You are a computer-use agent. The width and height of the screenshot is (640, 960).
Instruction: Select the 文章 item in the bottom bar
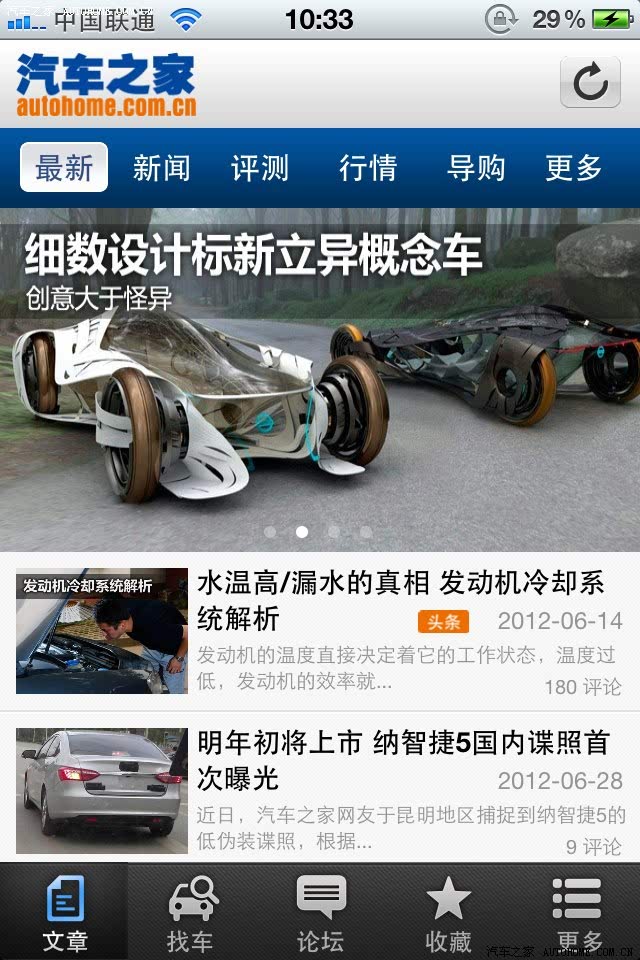65,912
